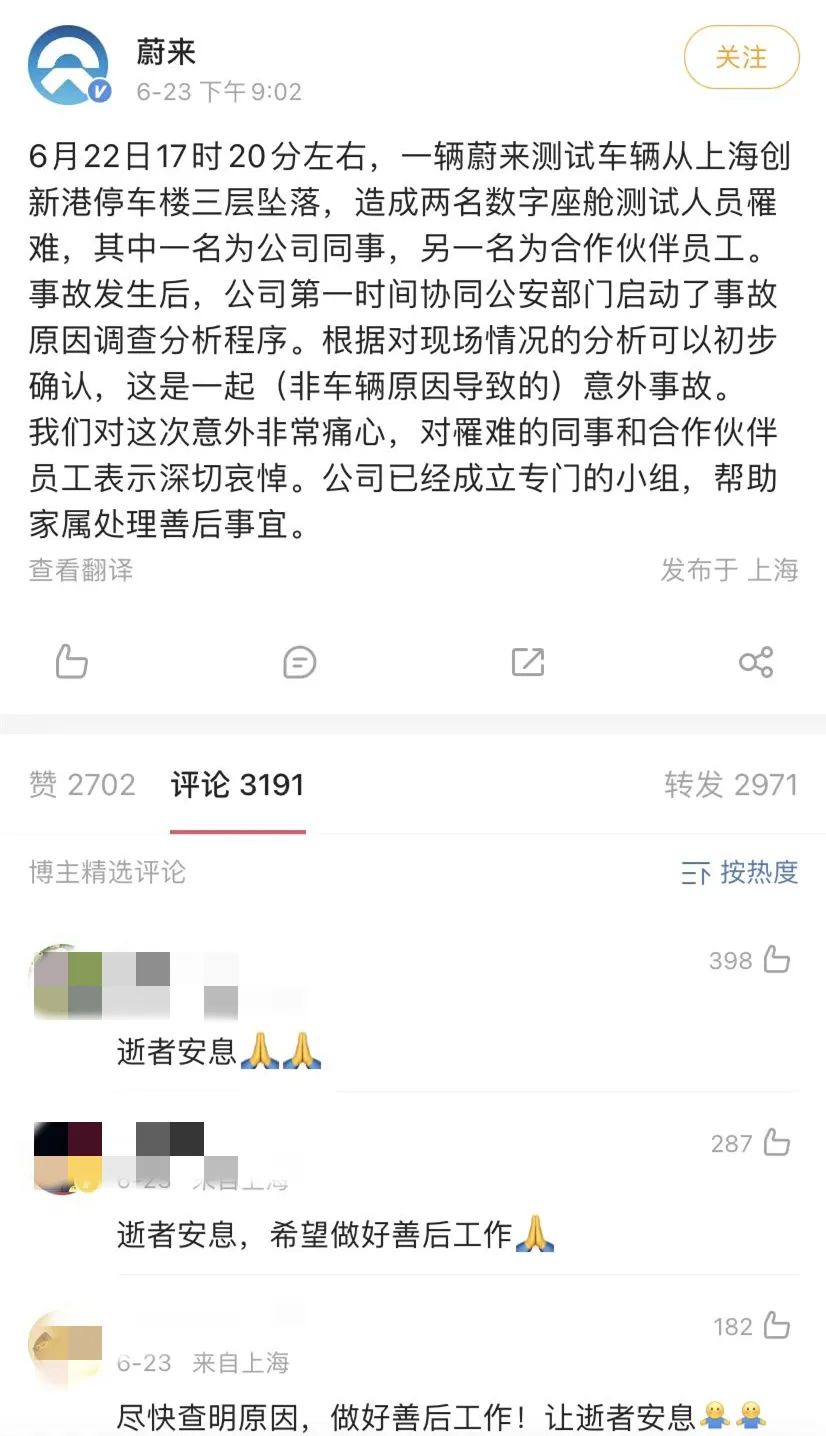The height and width of the screenshot is (1436, 826).
Task: Like the 蔚来 post
Action: (x=71, y=661)
